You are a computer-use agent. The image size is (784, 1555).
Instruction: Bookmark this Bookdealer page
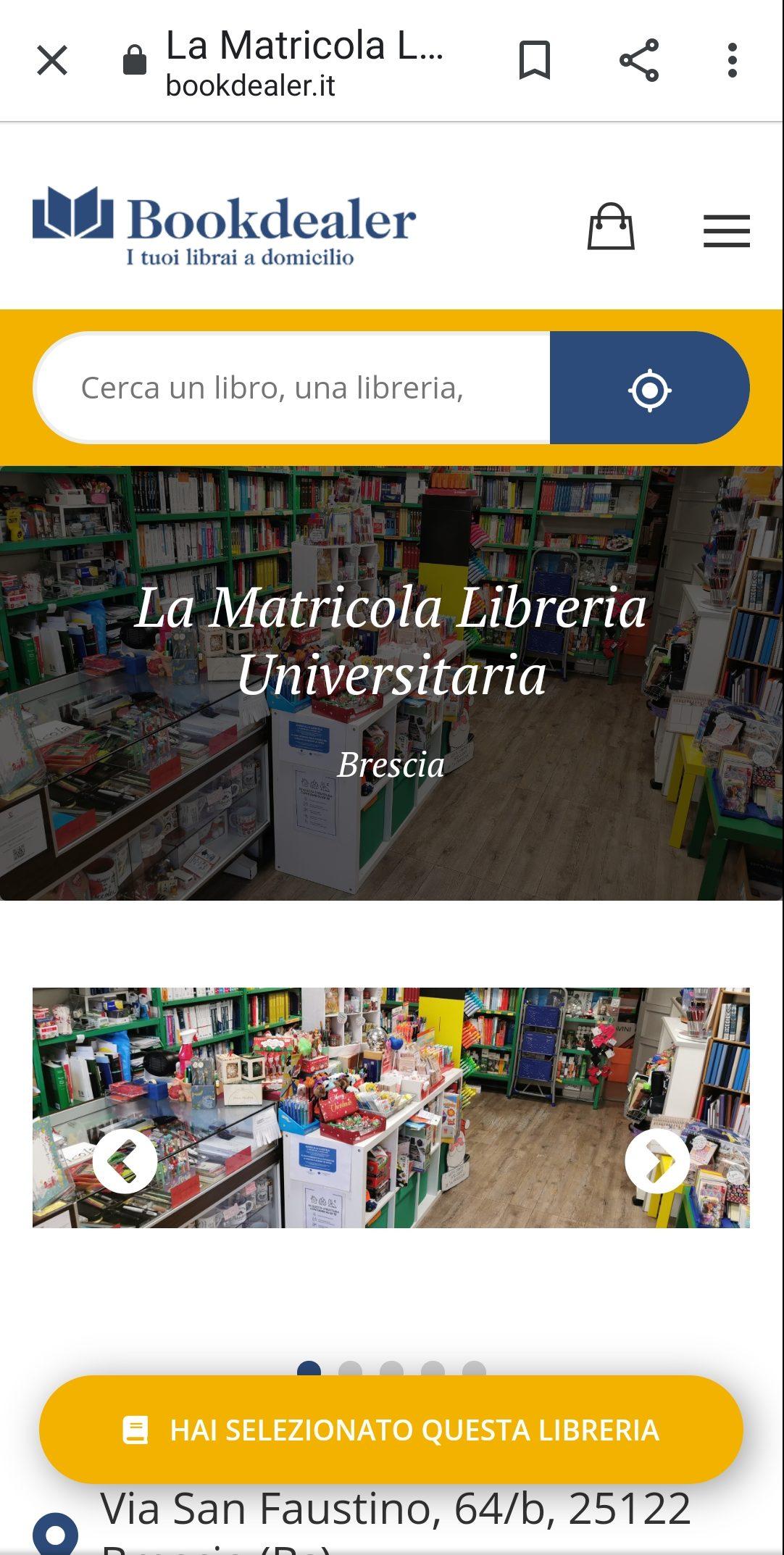click(x=535, y=60)
